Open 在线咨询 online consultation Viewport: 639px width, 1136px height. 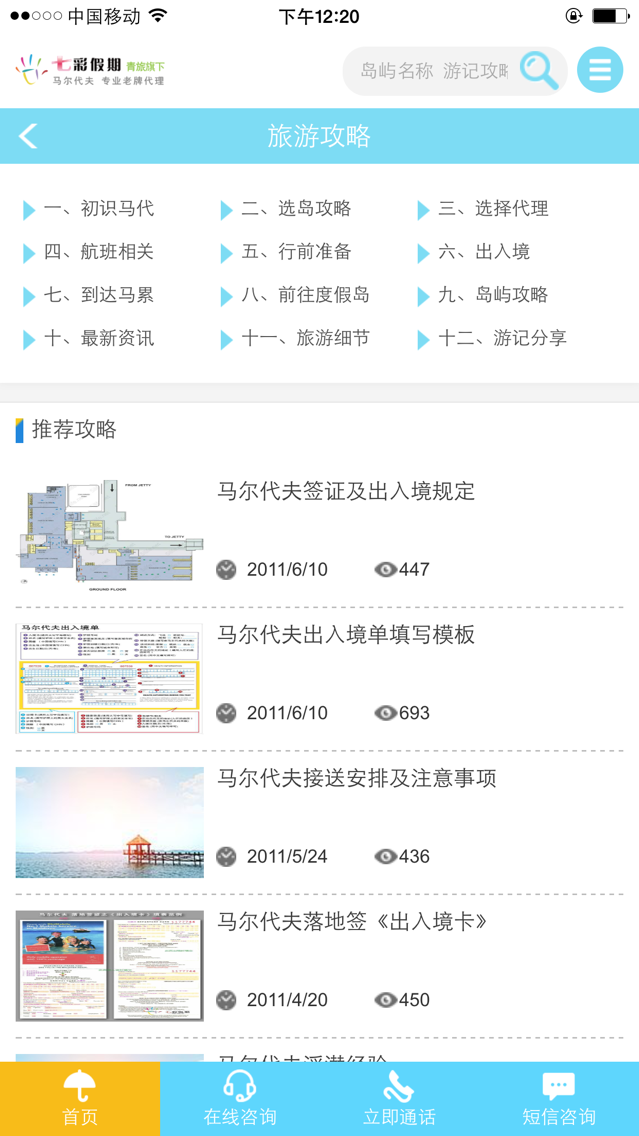pos(239,1098)
